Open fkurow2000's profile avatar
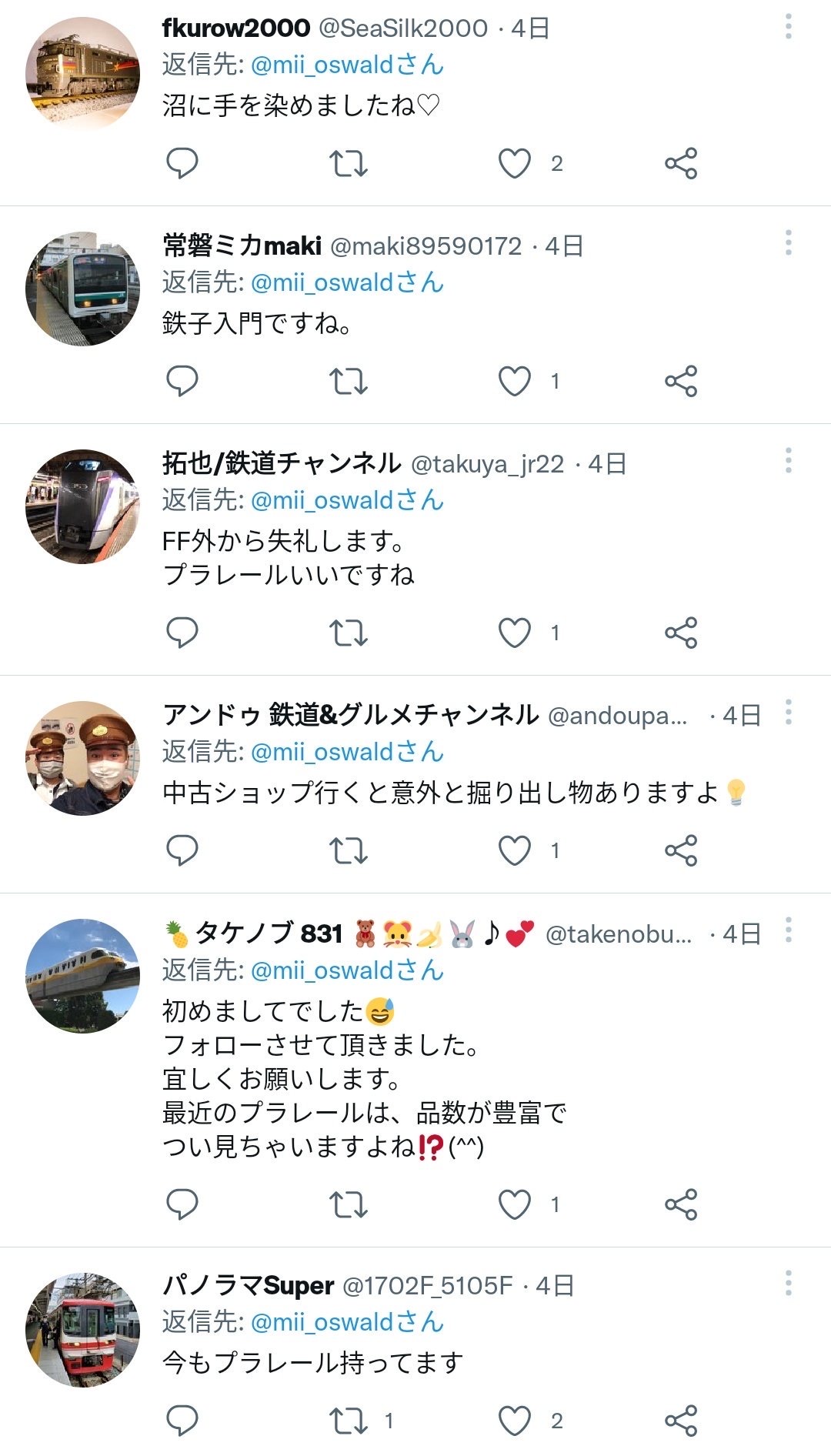This screenshot has width=831, height=1456. pos(83,72)
